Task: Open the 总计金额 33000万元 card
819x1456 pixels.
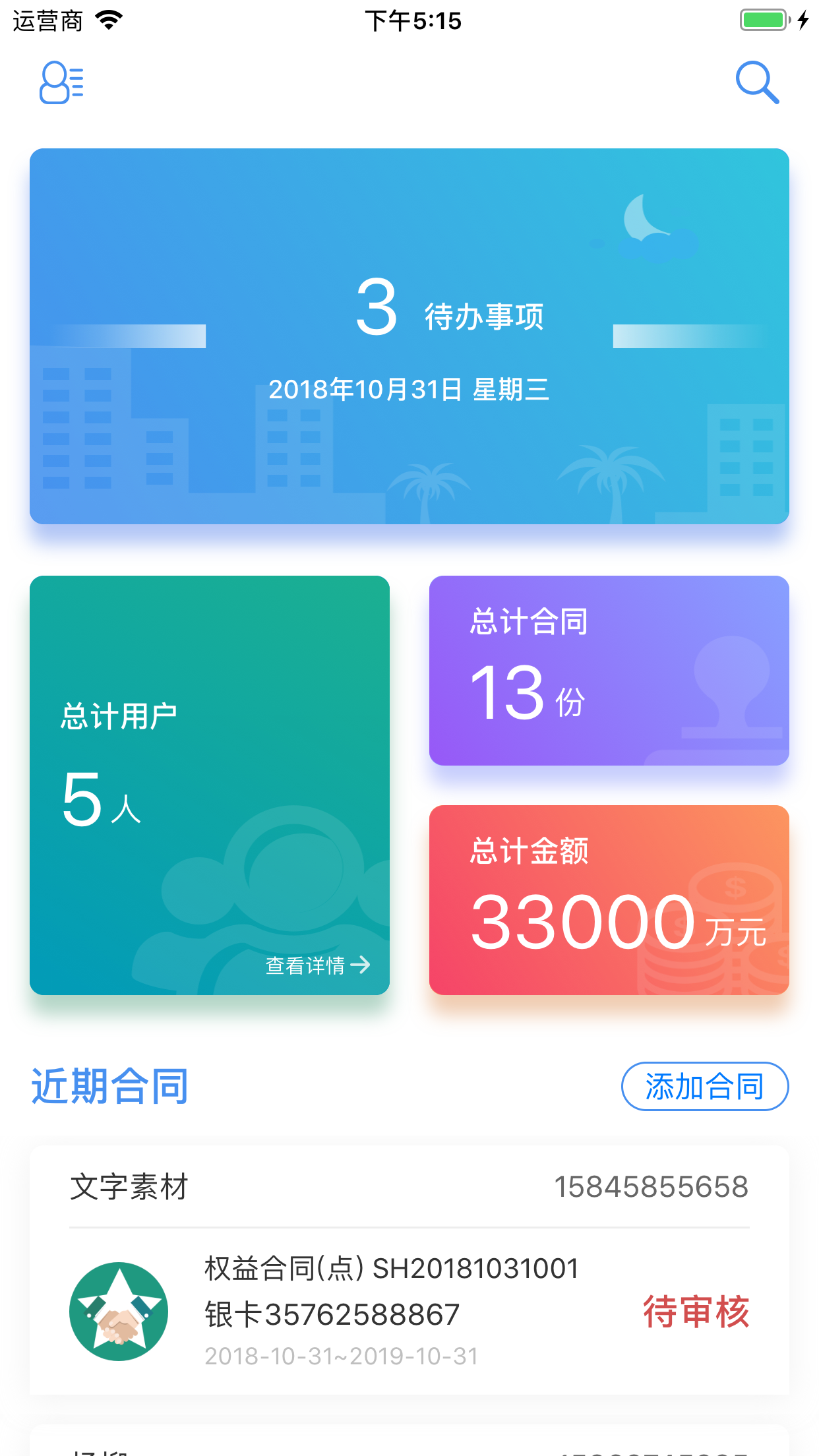Action: click(x=609, y=900)
